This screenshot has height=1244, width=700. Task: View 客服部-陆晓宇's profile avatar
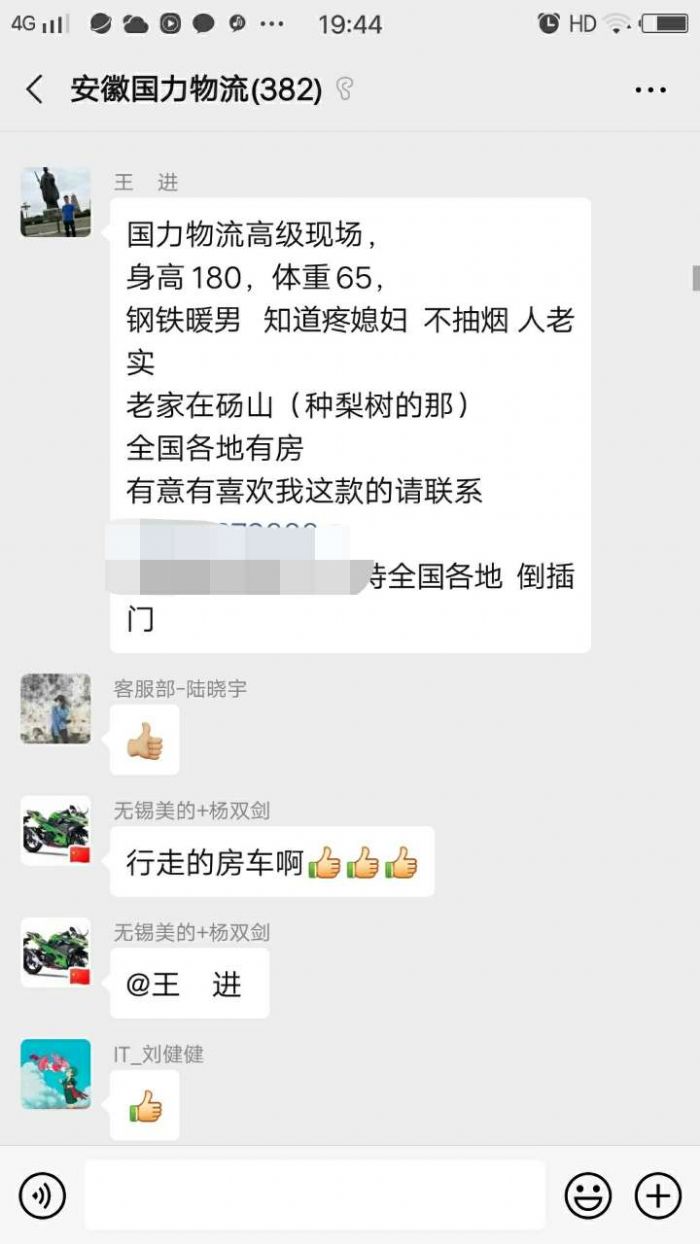click(x=56, y=709)
